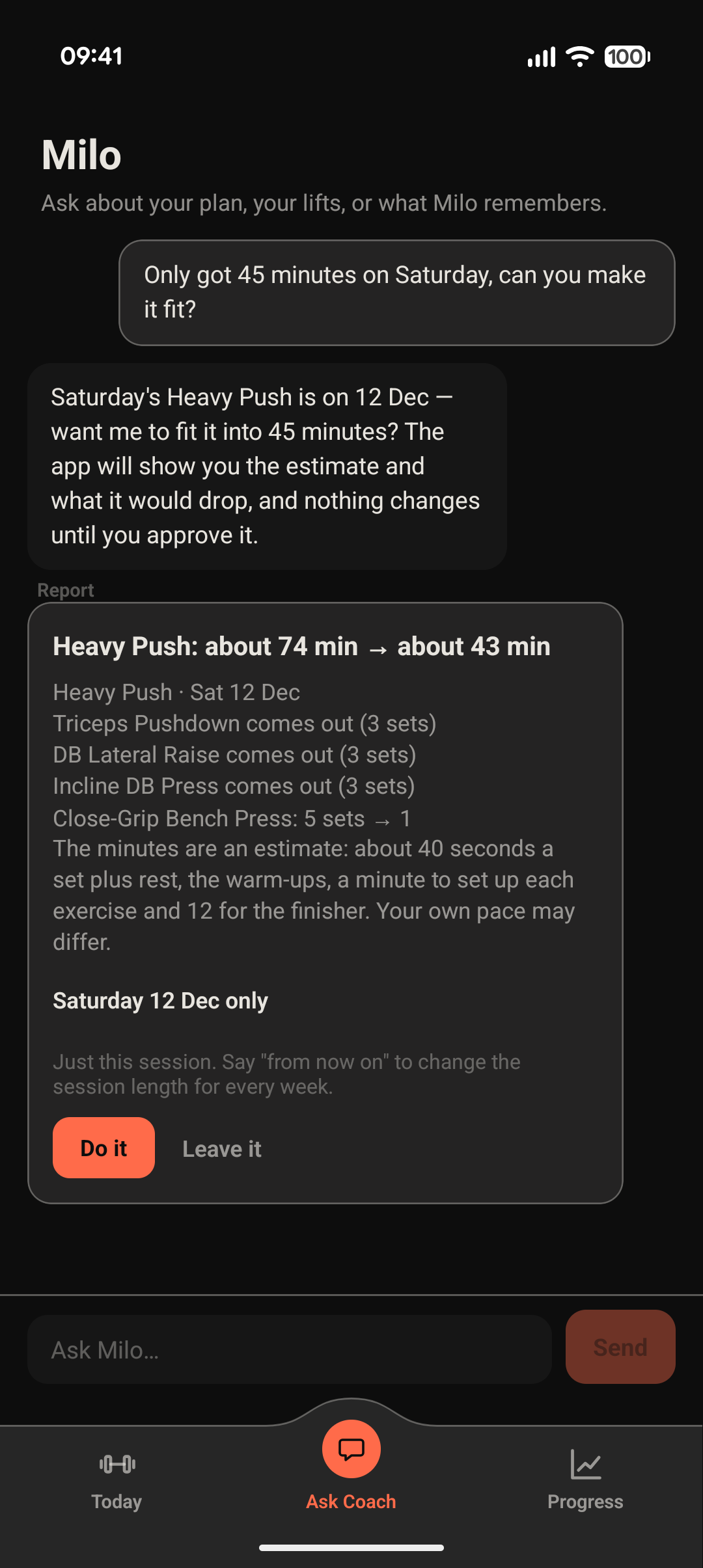Switch to the Today tab
The height and width of the screenshot is (1568, 703).
click(117, 1480)
